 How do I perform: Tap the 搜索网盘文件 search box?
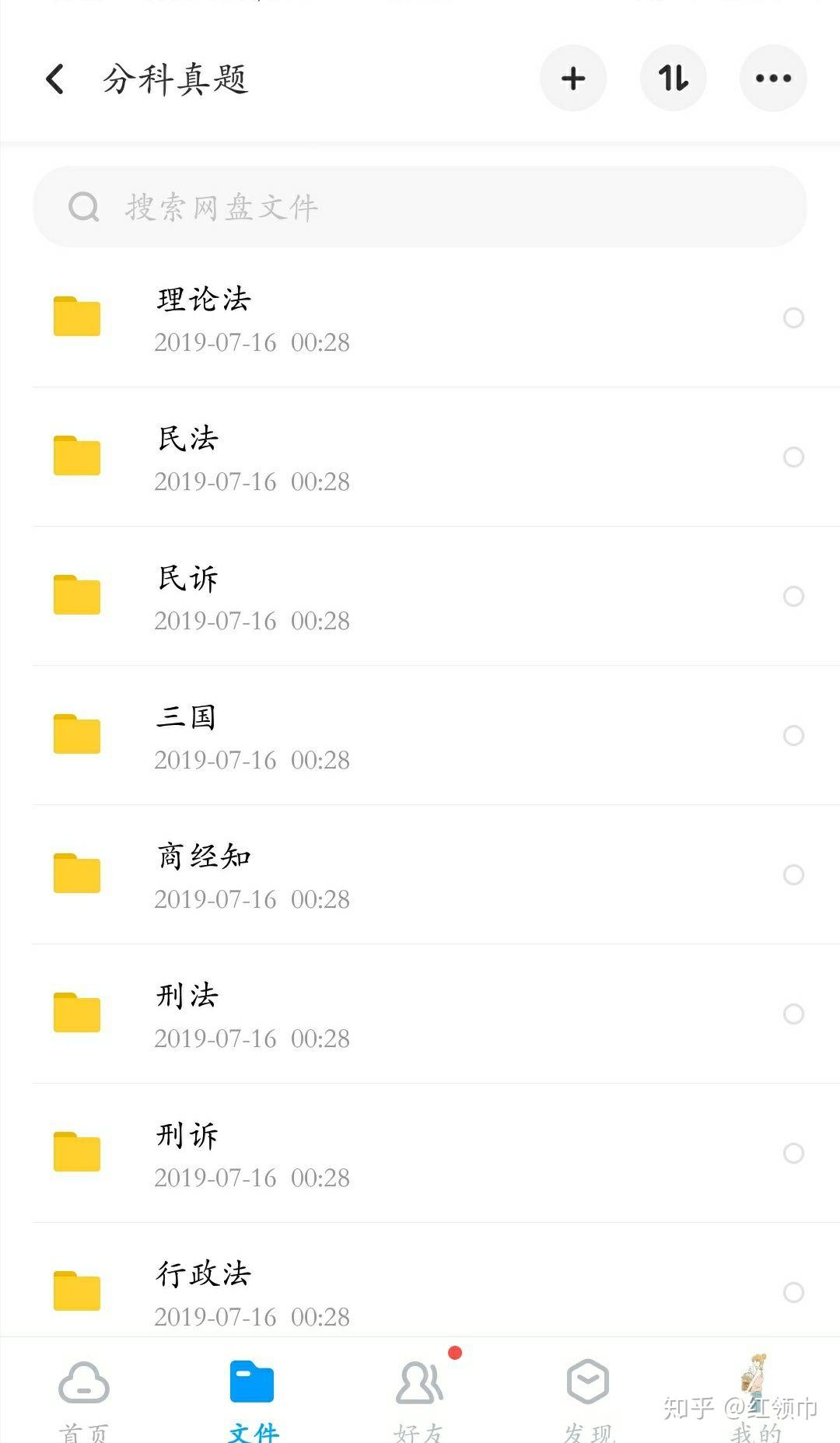tap(420, 207)
